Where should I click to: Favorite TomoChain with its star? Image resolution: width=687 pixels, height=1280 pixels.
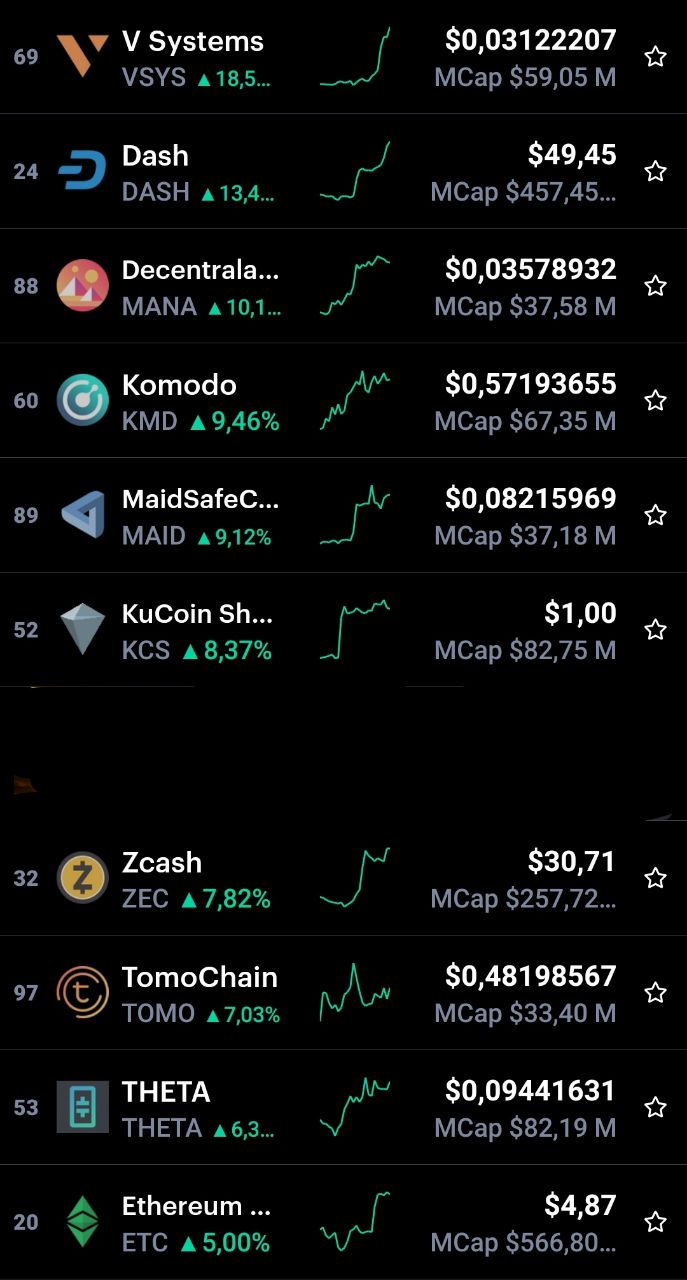click(x=655, y=993)
